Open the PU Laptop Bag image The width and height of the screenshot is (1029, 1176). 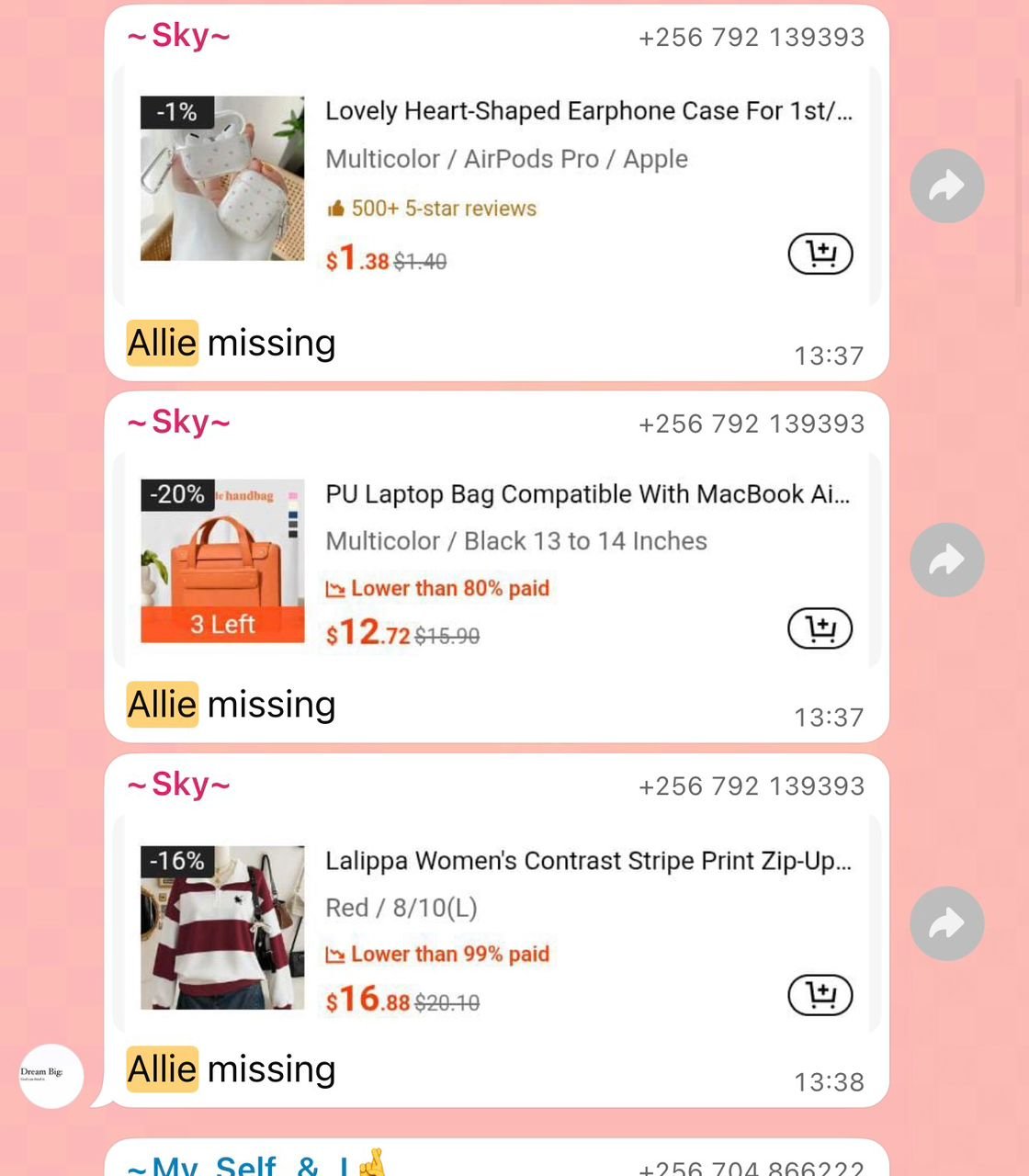pyautogui.click(x=222, y=560)
